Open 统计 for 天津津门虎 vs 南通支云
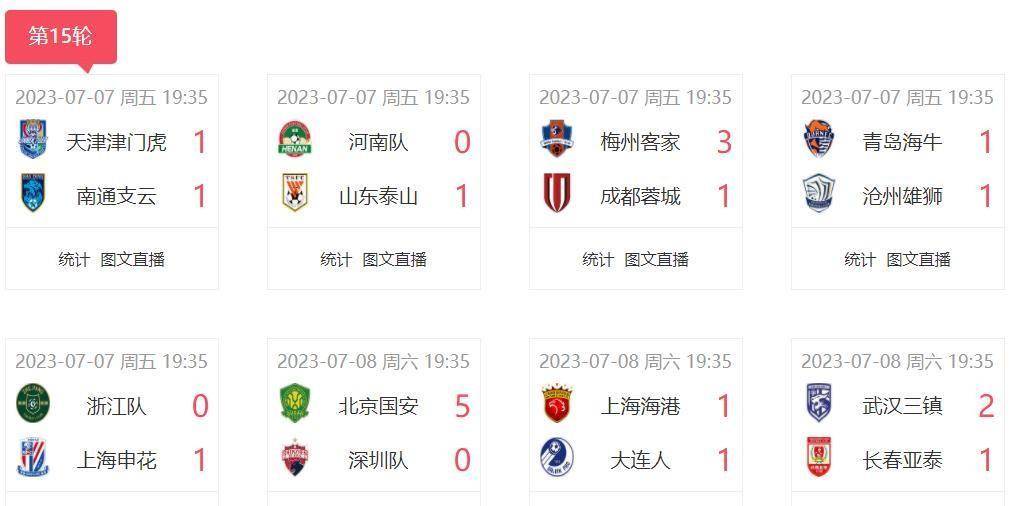 point(74,260)
